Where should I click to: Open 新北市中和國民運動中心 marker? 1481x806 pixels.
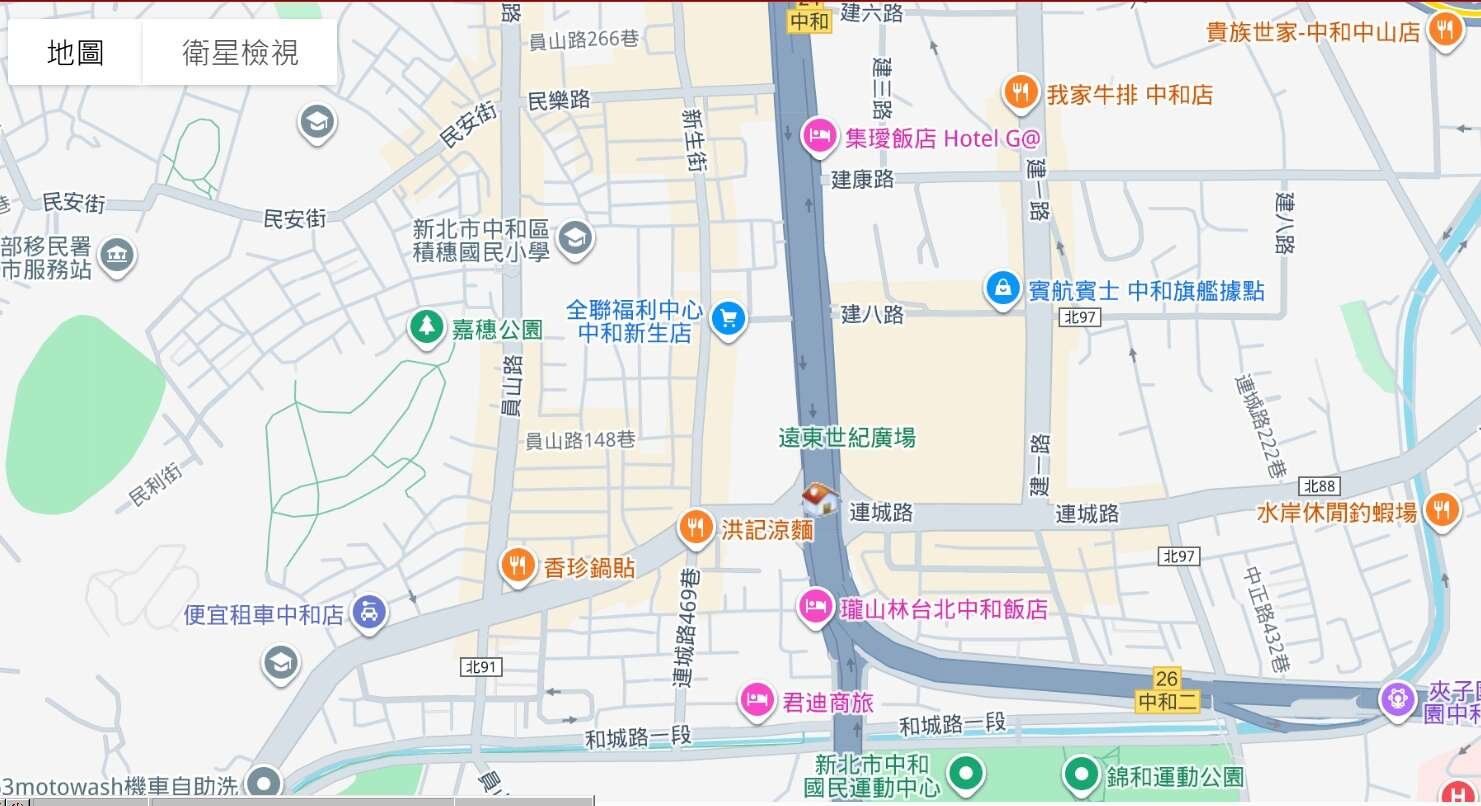click(966, 774)
